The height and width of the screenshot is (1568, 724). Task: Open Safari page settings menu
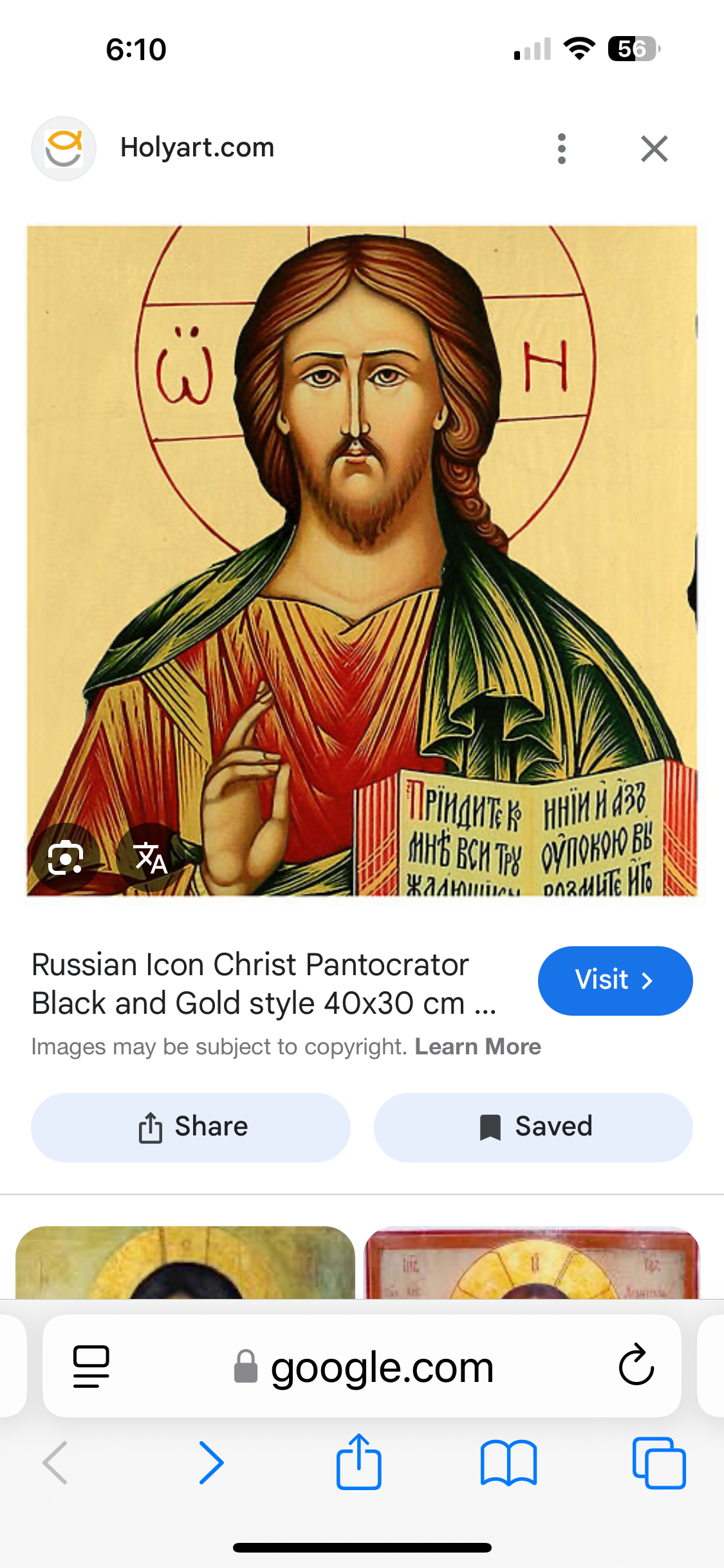(x=91, y=1366)
